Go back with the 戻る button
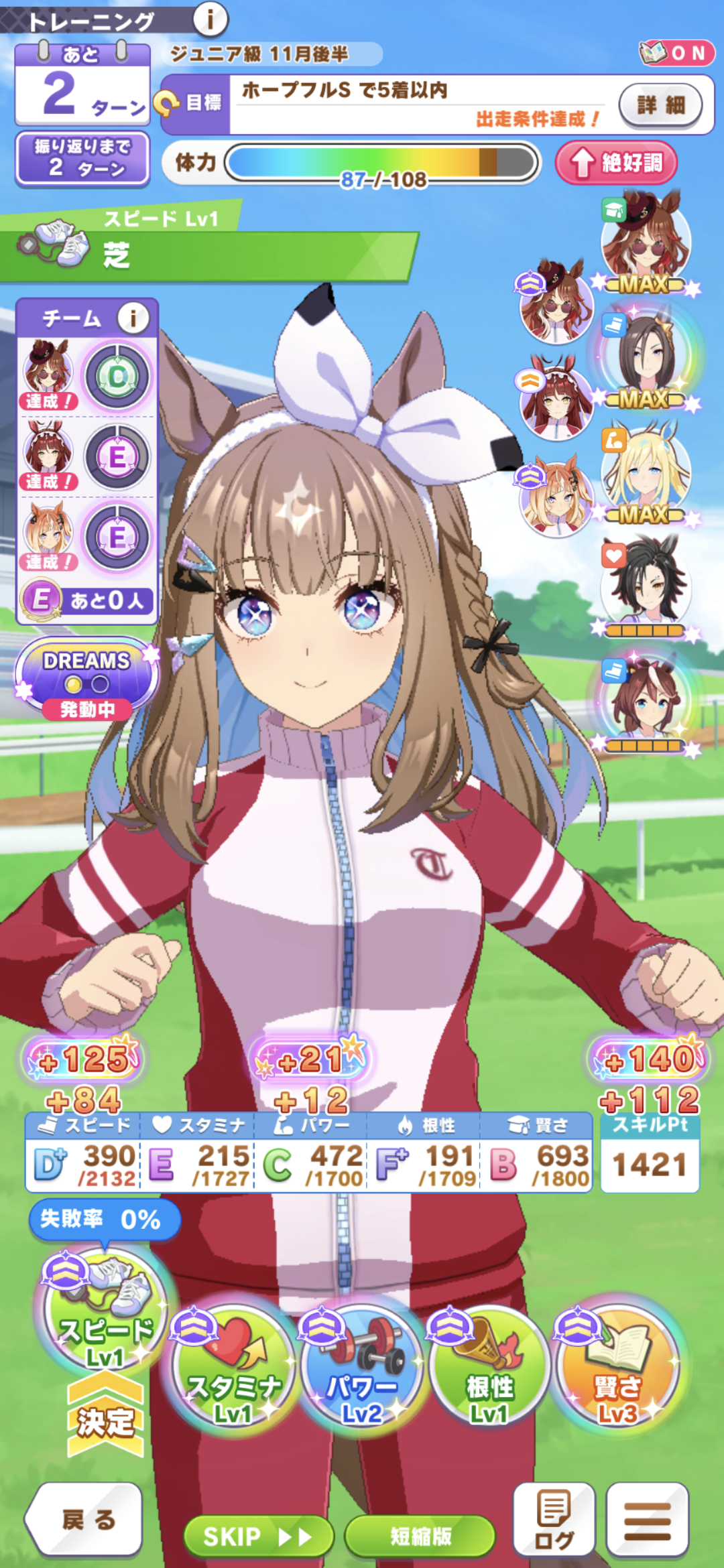 (x=86, y=1519)
